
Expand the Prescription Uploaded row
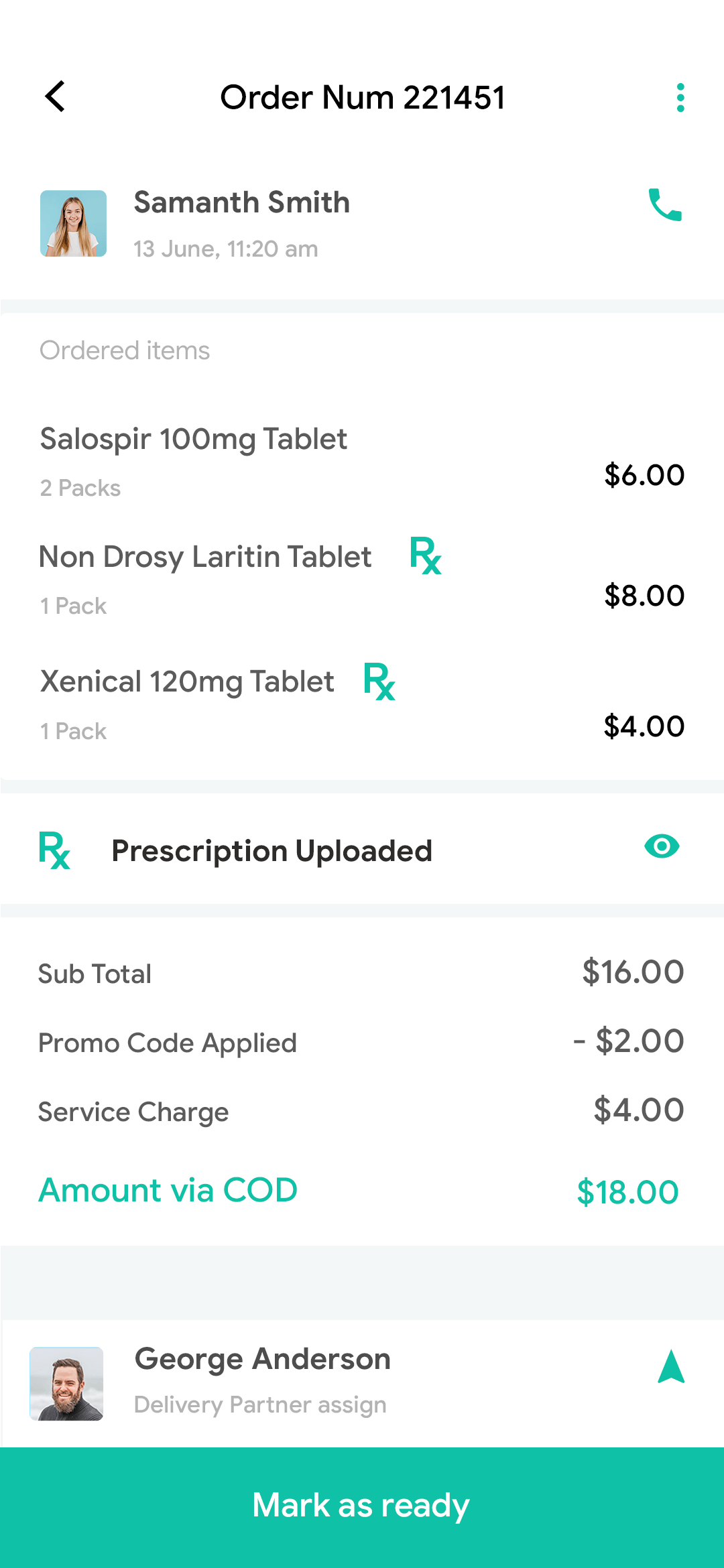[x=271, y=850]
